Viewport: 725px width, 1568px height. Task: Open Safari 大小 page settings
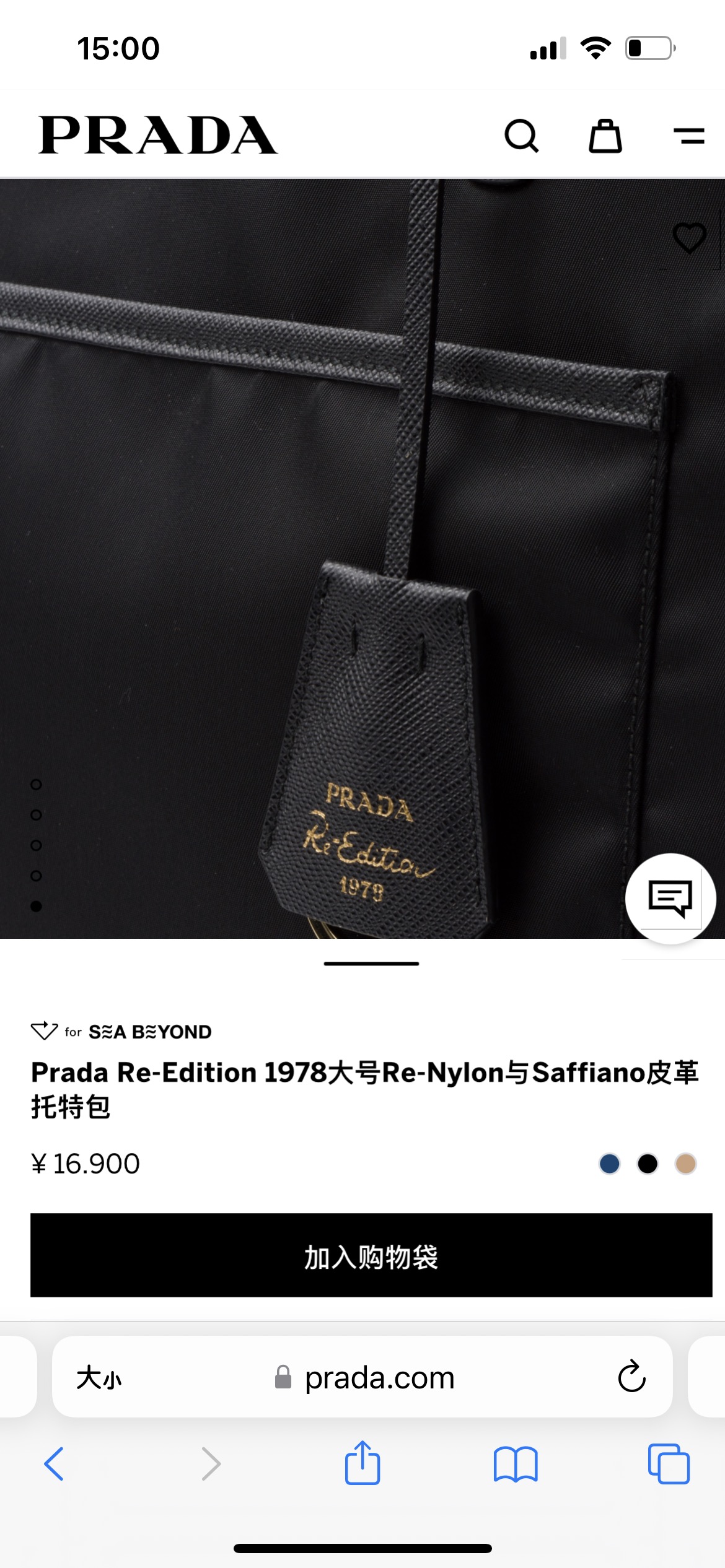click(x=99, y=1378)
